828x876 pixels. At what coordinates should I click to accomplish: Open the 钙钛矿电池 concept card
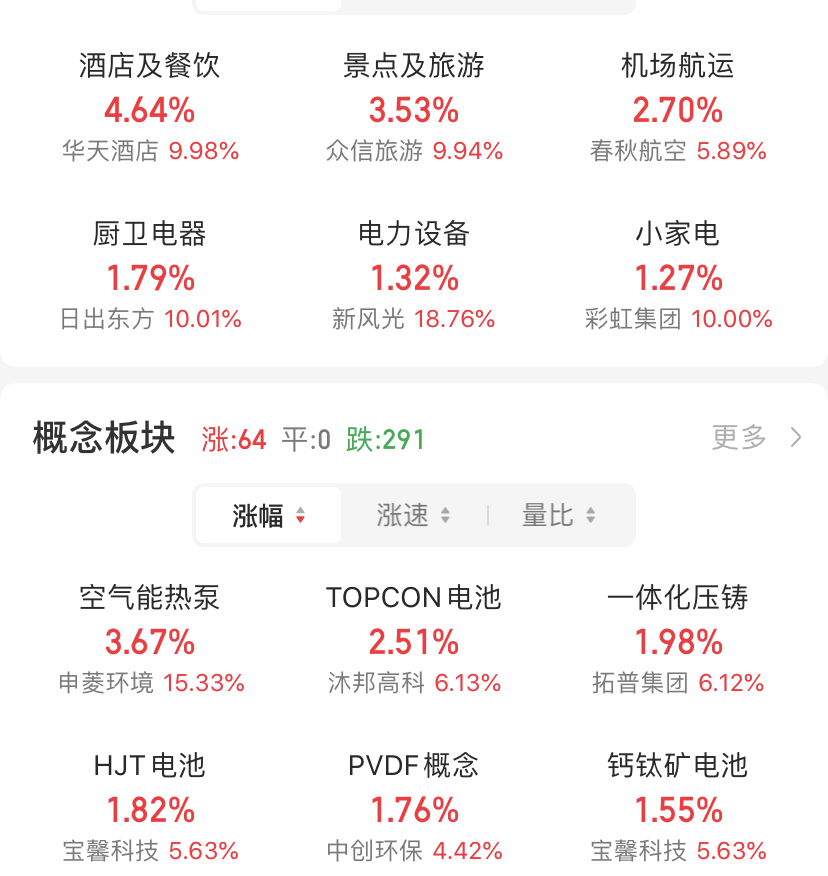pyautogui.click(x=678, y=807)
